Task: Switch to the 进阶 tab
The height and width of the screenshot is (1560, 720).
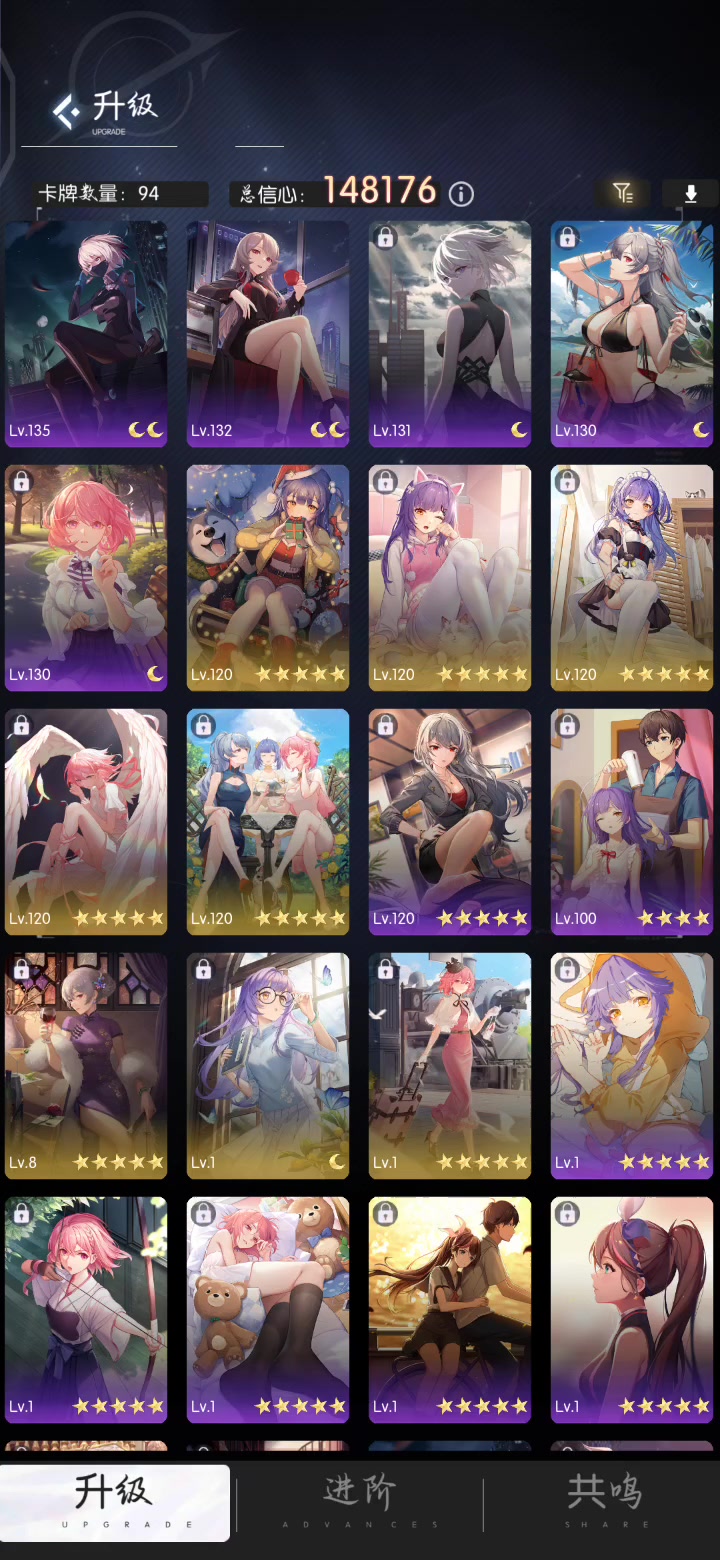Action: [x=360, y=1503]
